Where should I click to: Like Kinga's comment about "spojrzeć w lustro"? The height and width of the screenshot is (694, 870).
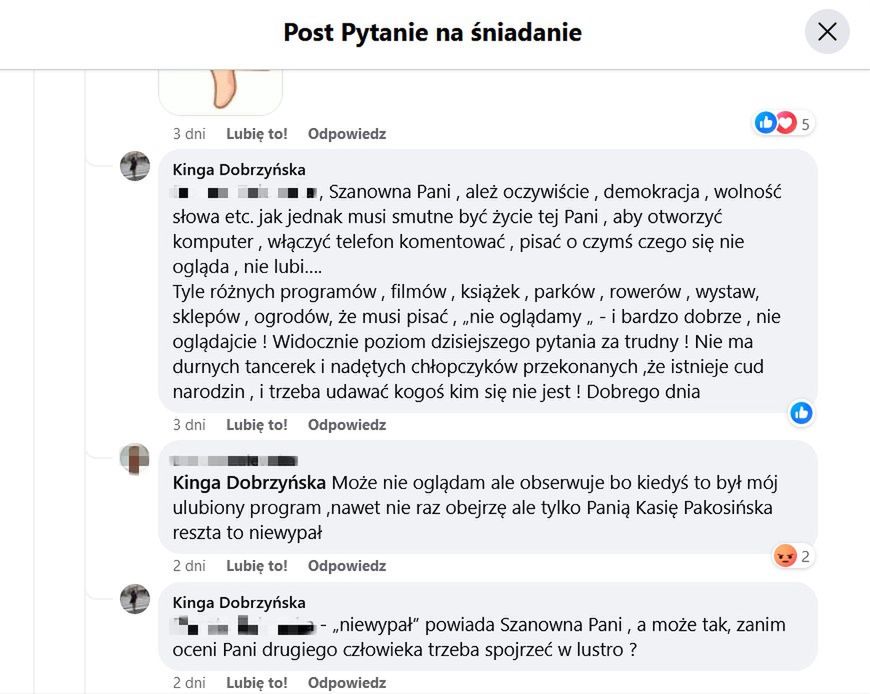pyautogui.click(x=256, y=683)
